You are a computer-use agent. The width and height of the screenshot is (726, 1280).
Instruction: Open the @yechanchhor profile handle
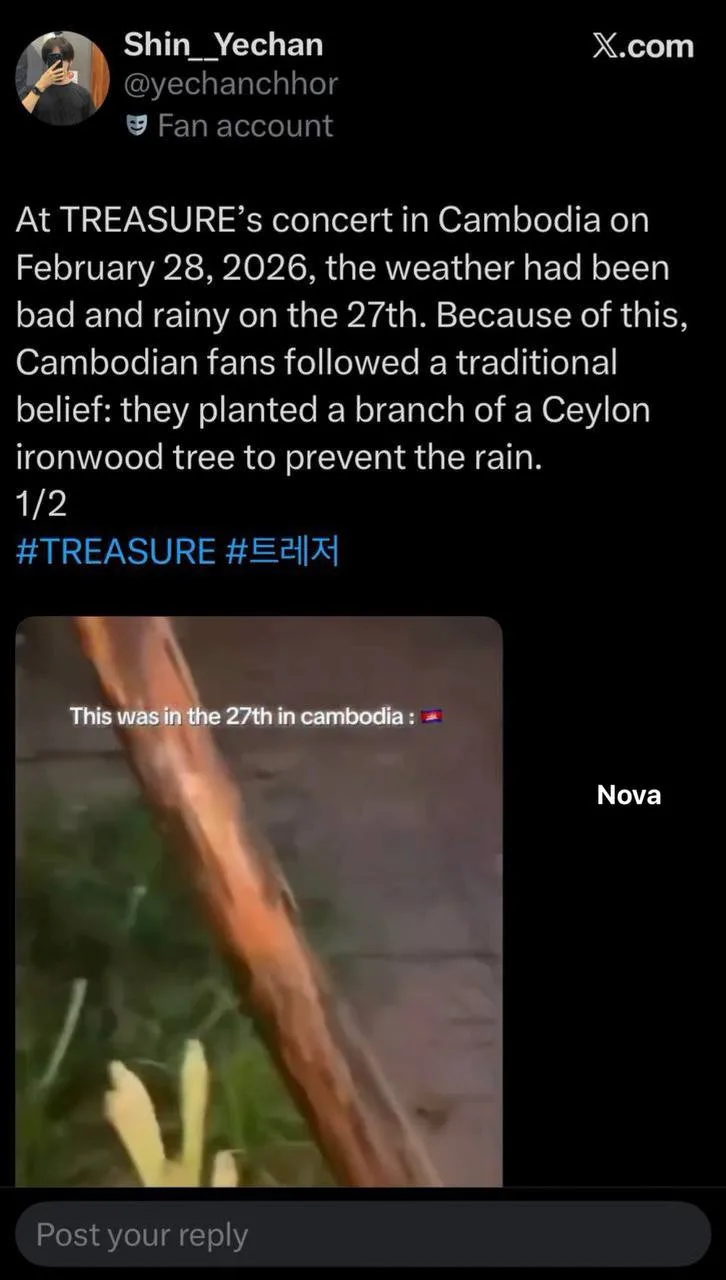point(231,85)
